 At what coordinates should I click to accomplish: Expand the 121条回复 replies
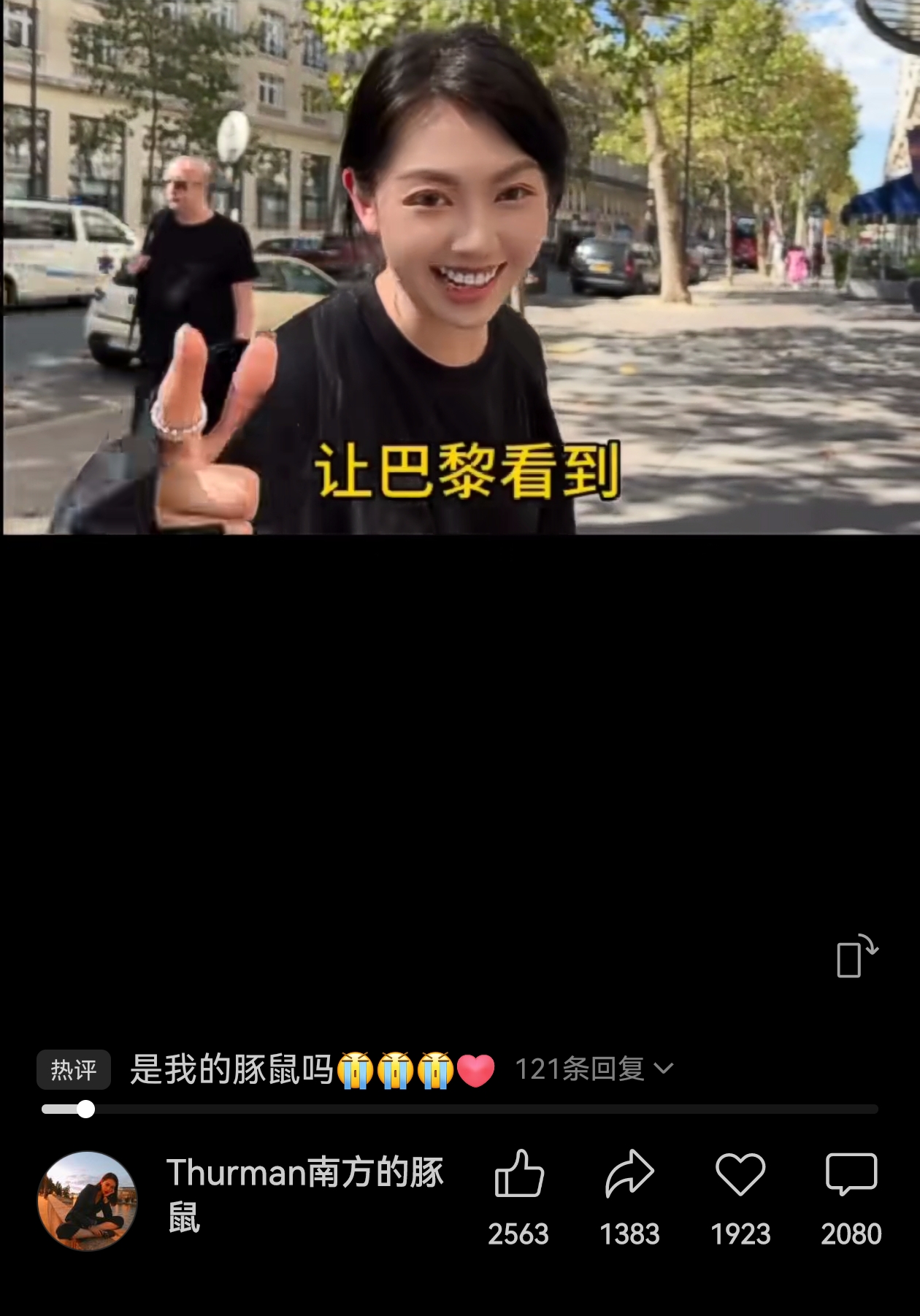coord(594,1069)
